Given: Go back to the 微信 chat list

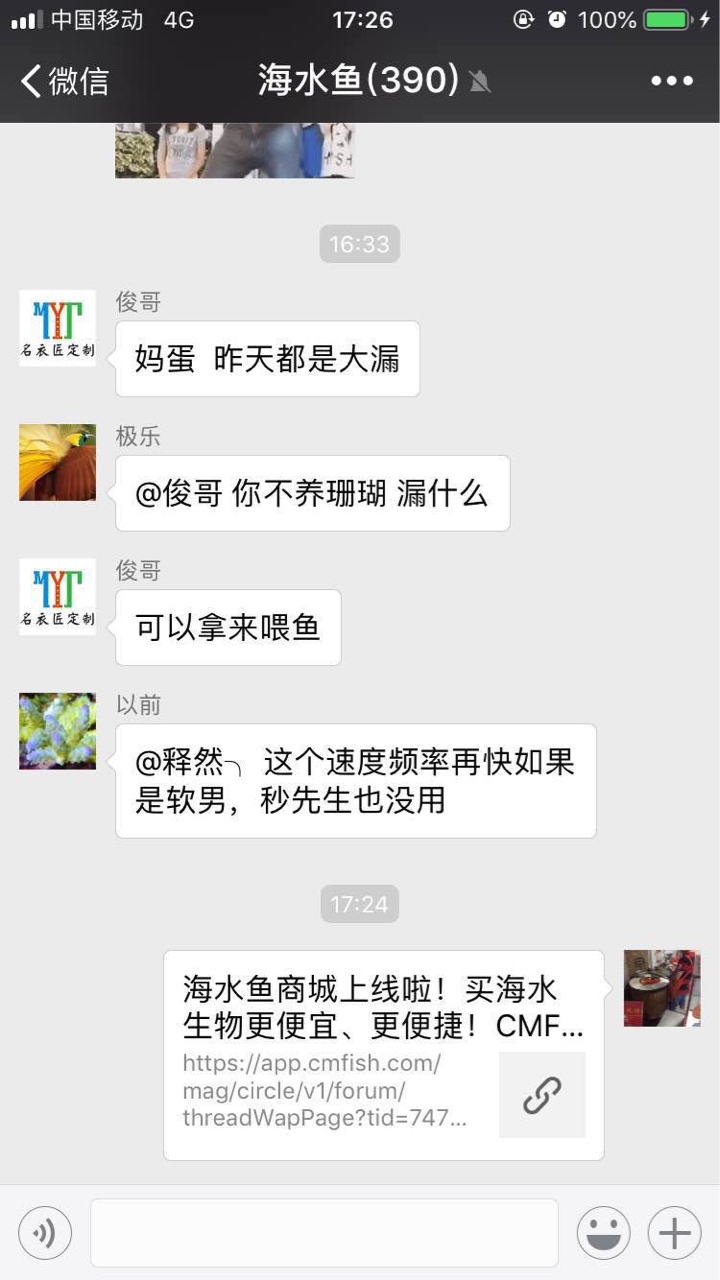Looking at the screenshot, I should click(64, 81).
